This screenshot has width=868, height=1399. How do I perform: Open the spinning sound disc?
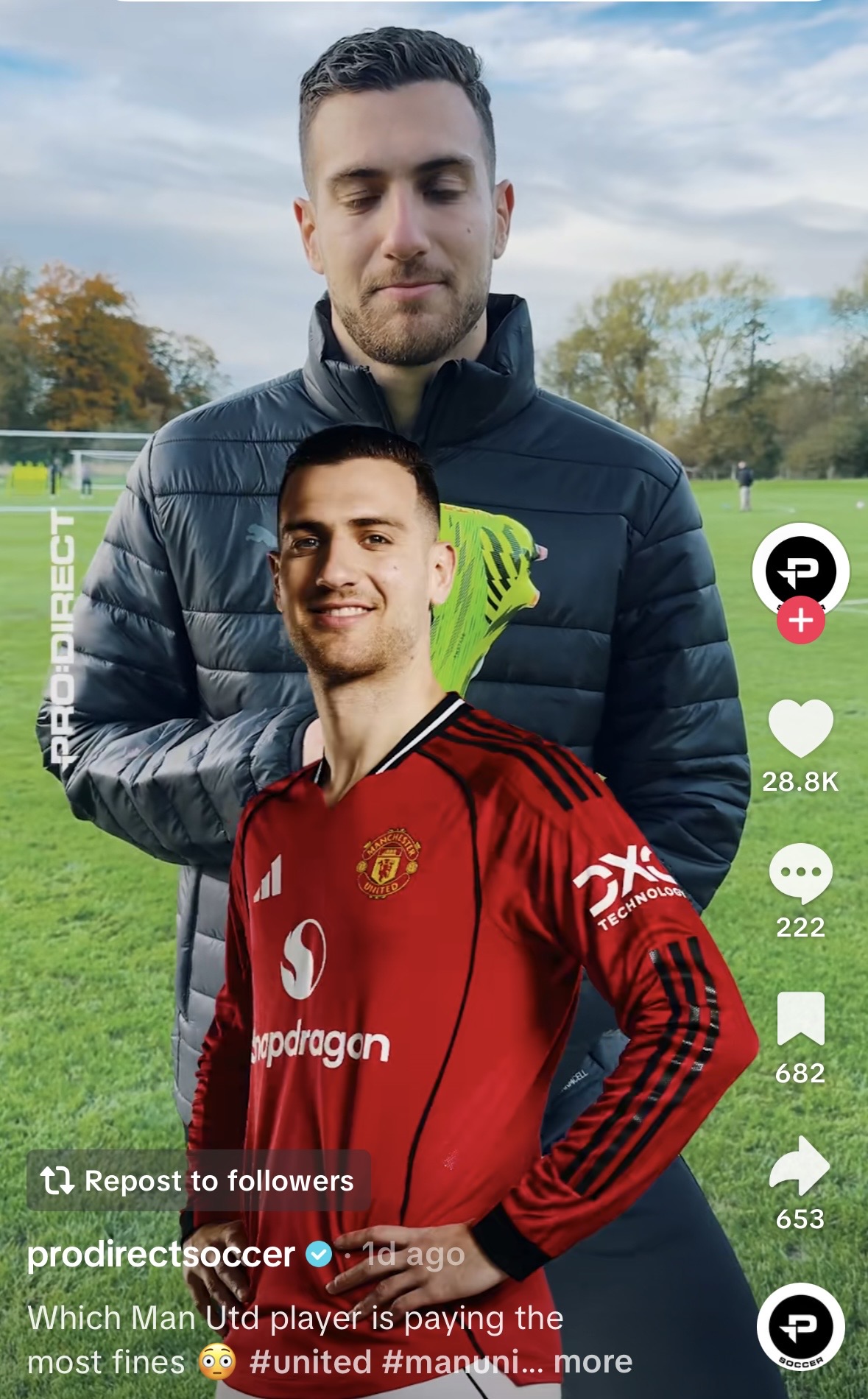tap(800, 1326)
